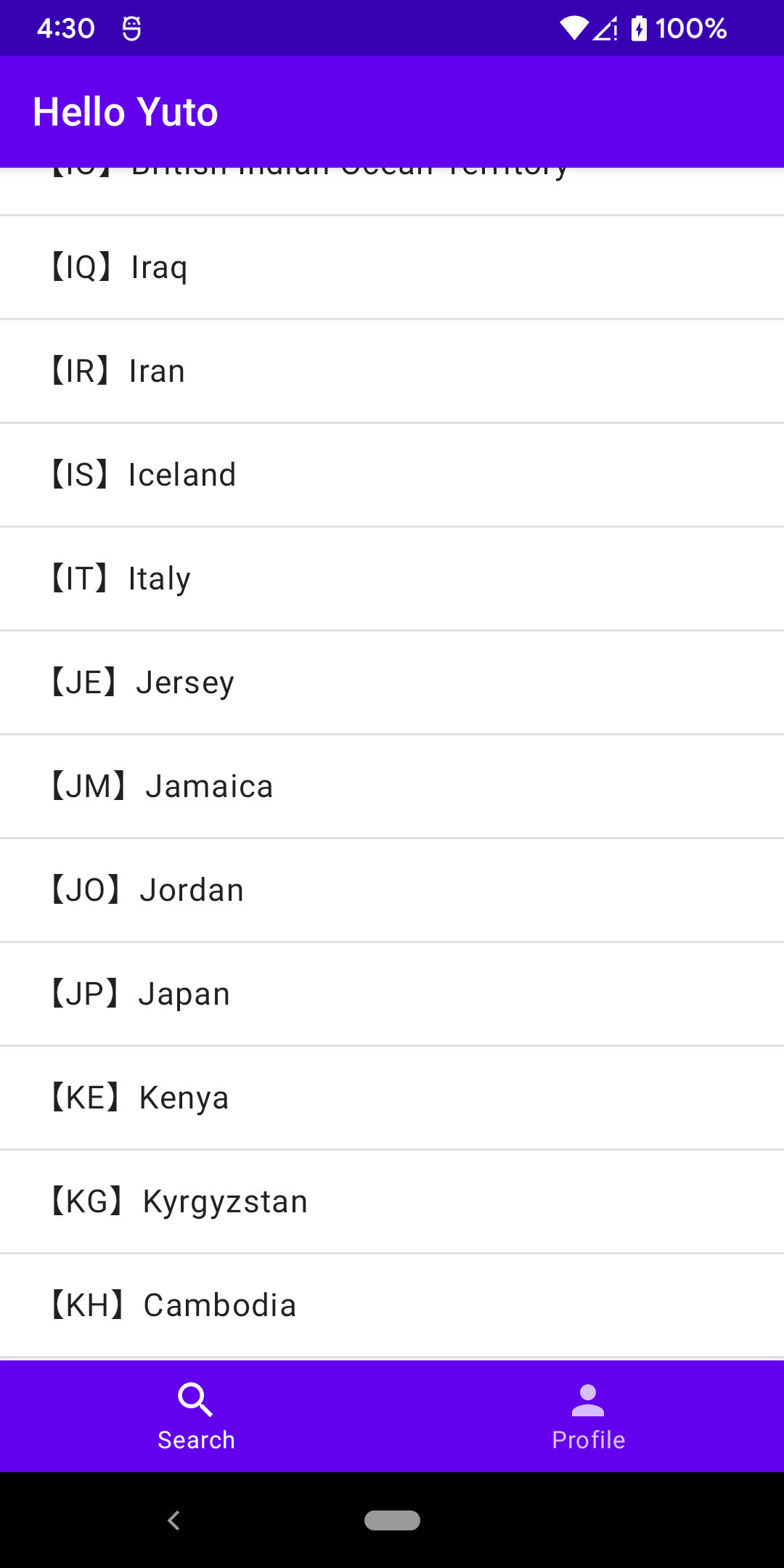Select Iraq from the country list

pyautogui.click(x=392, y=267)
